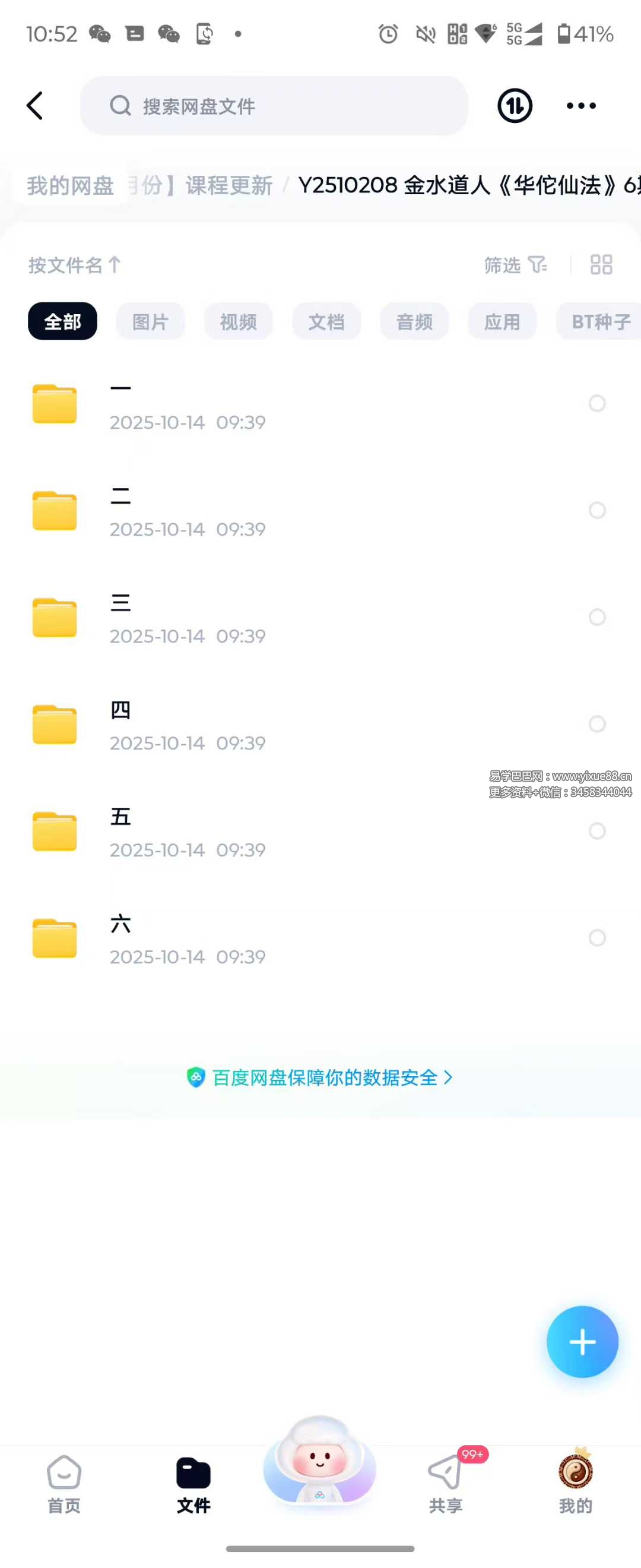Select the 图片 filter chip
This screenshot has width=641, height=1568.
pyautogui.click(x=150, y=321)
